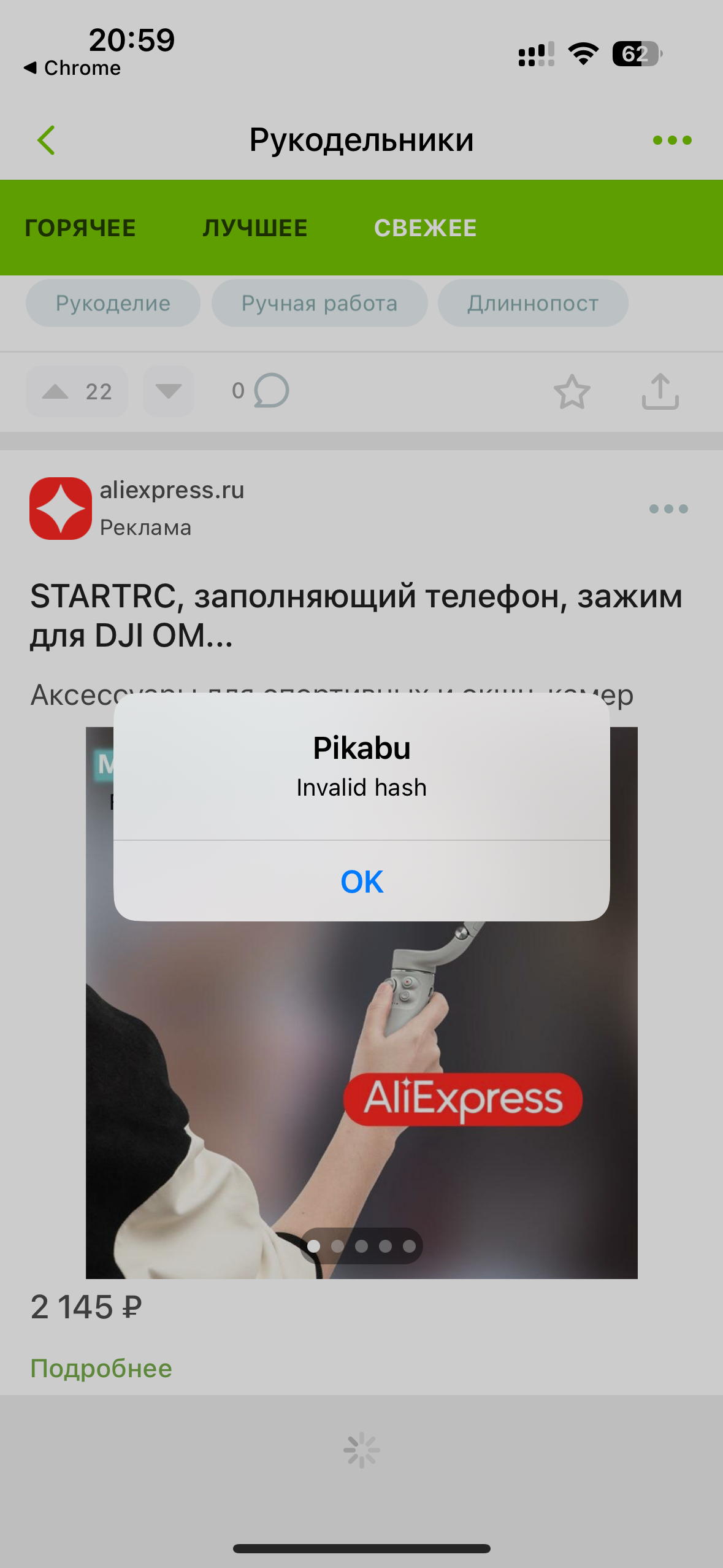The width and height of the screenshot is (723, 1568).
Task: Return to Chrome via the status bar
Action: [x=72, y=68]
